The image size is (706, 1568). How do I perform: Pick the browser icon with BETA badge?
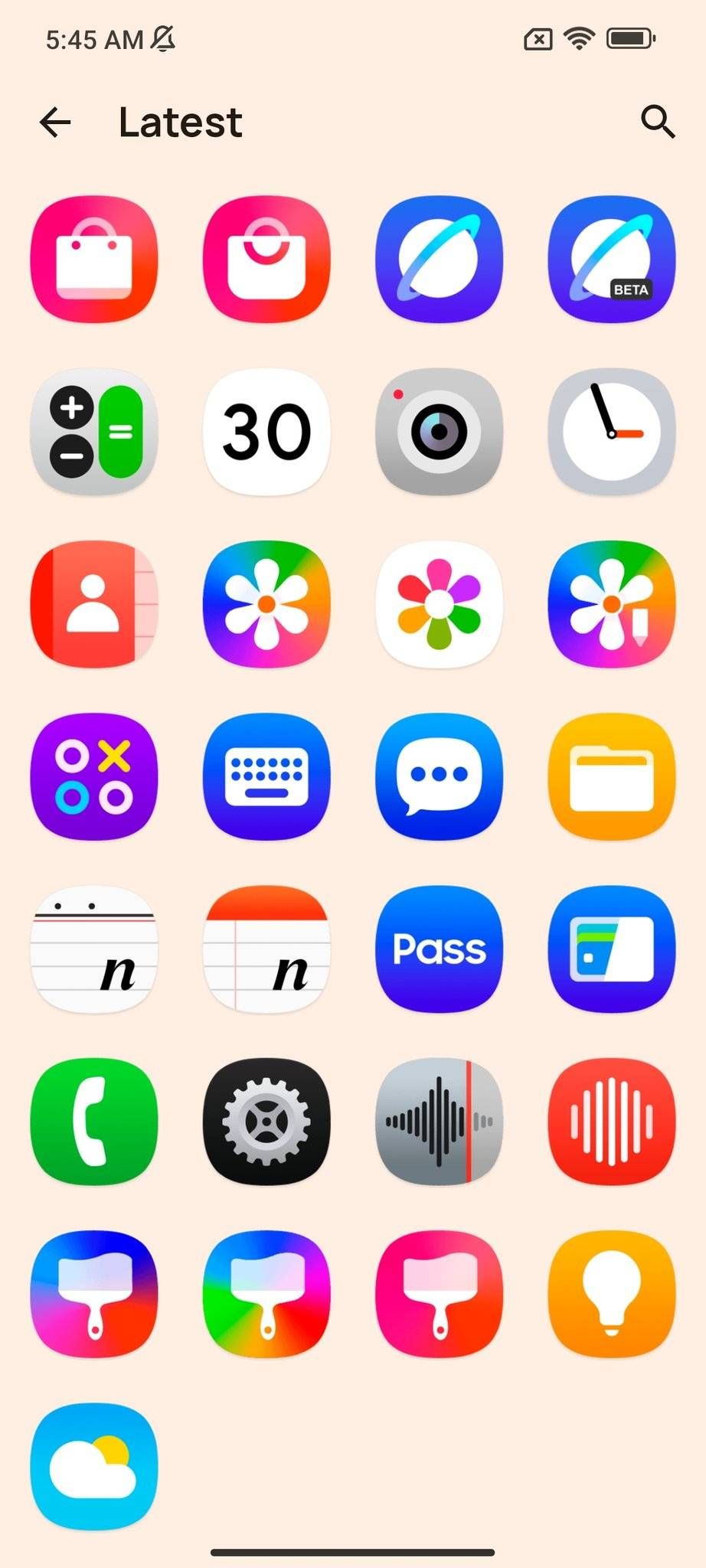(x=612, y=260)
